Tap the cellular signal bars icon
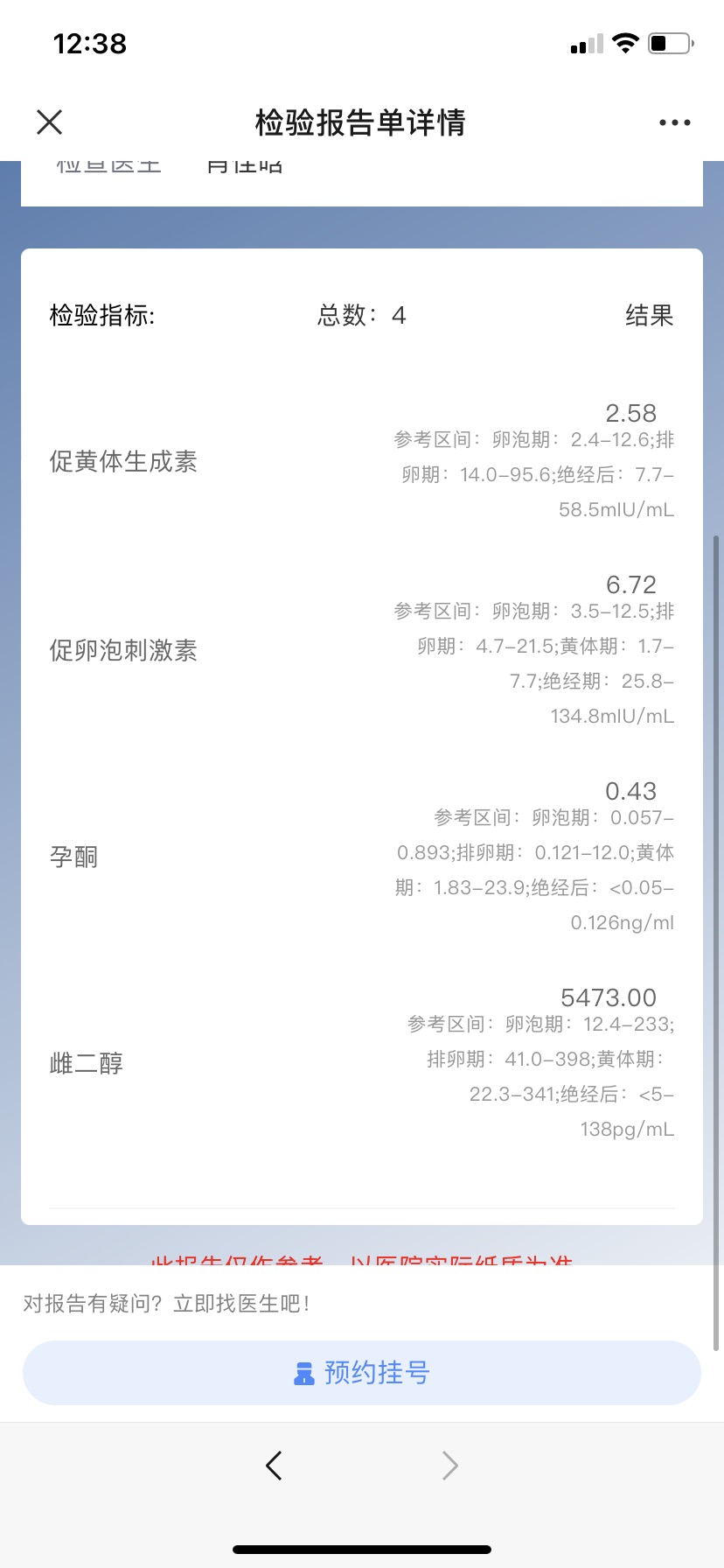The image size is (724, 1568). click(587, 44)
